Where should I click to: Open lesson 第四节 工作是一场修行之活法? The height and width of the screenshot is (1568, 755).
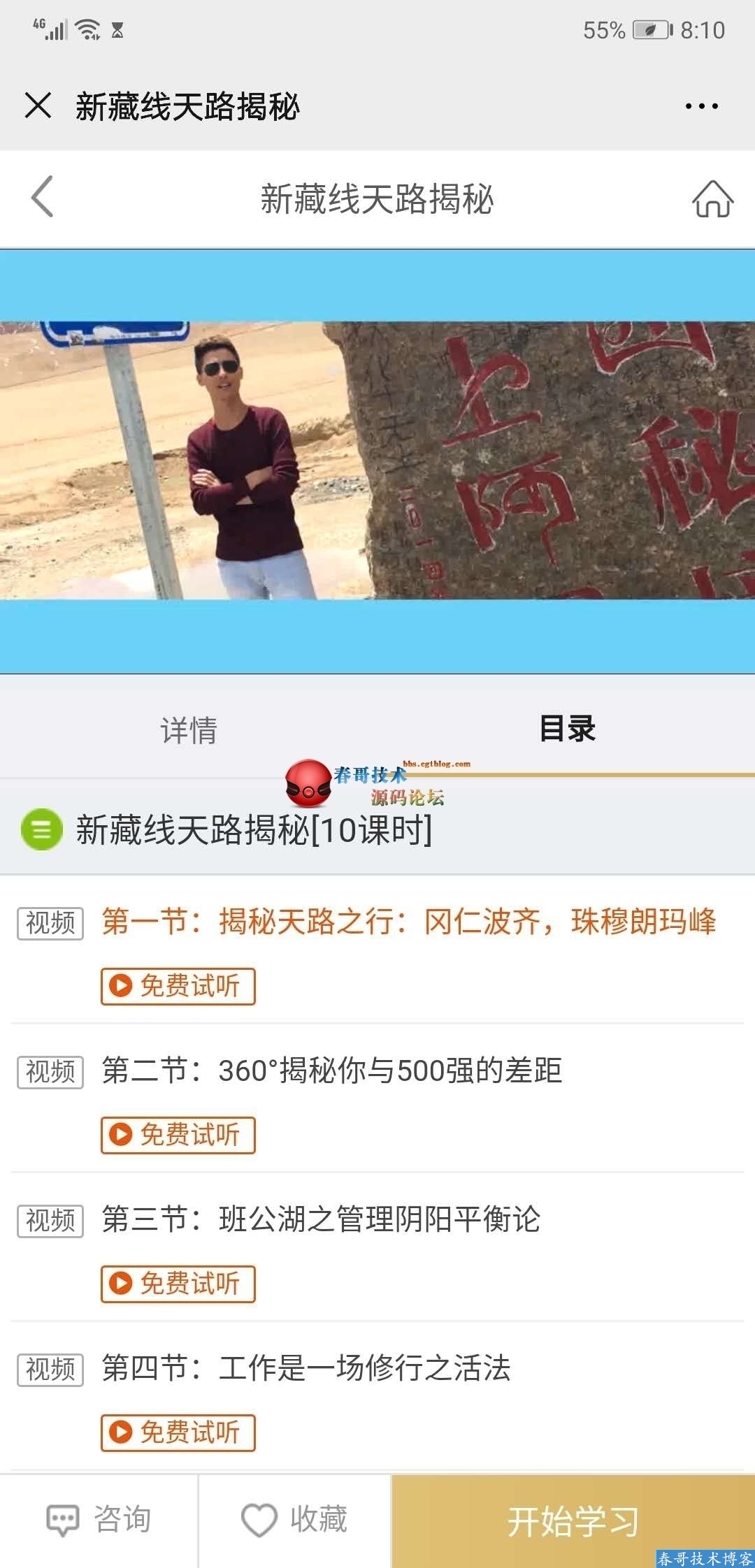[305, 1368]
